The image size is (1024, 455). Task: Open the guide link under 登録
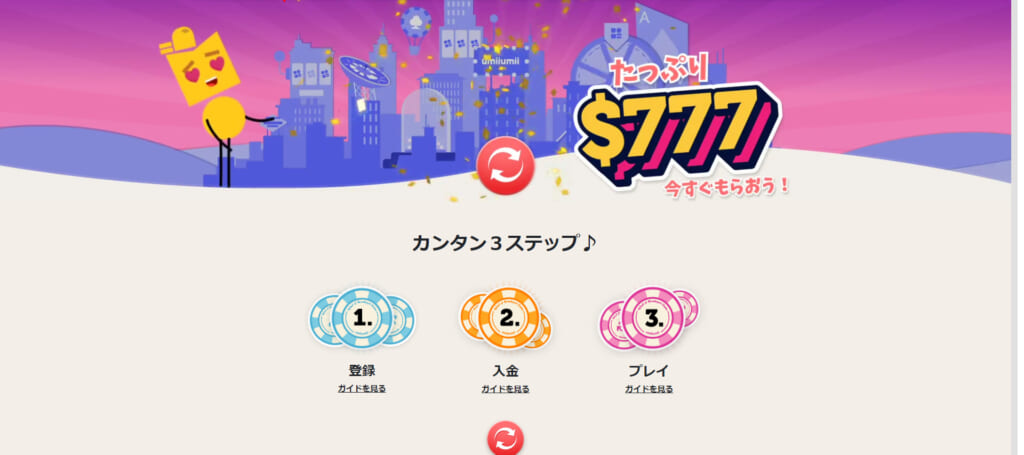361,389
